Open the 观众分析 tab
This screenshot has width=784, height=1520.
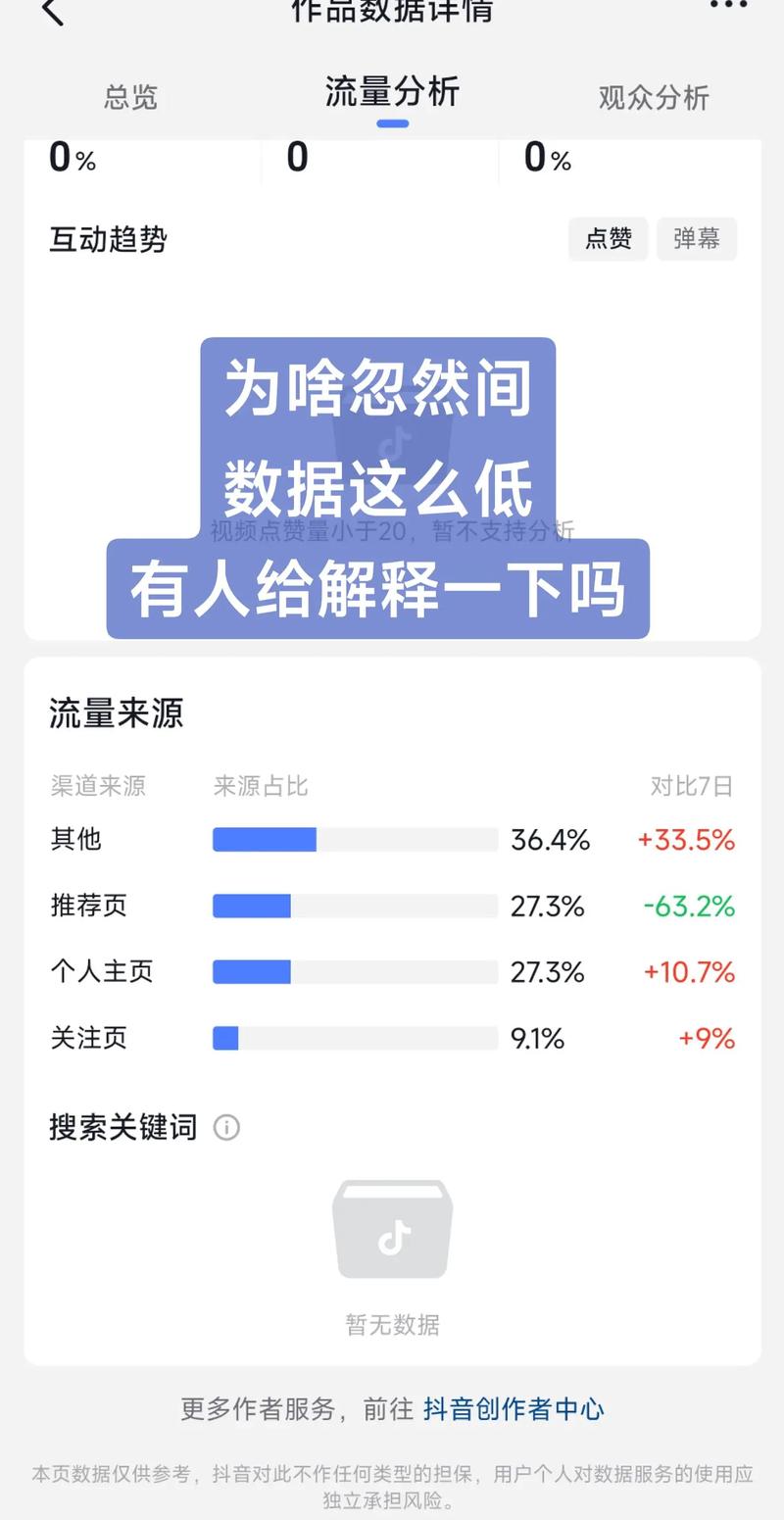(654, 96)
